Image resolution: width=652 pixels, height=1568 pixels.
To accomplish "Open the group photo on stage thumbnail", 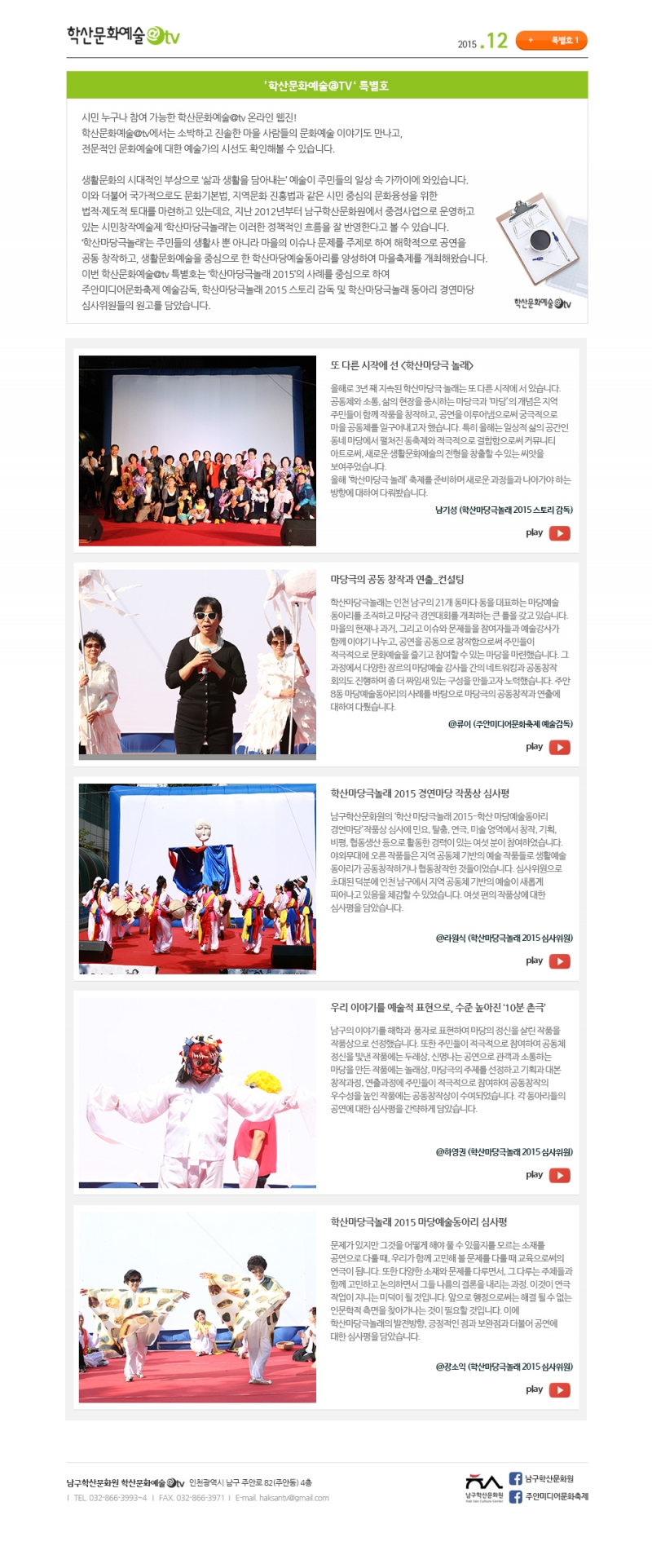I will coord(197,451).
